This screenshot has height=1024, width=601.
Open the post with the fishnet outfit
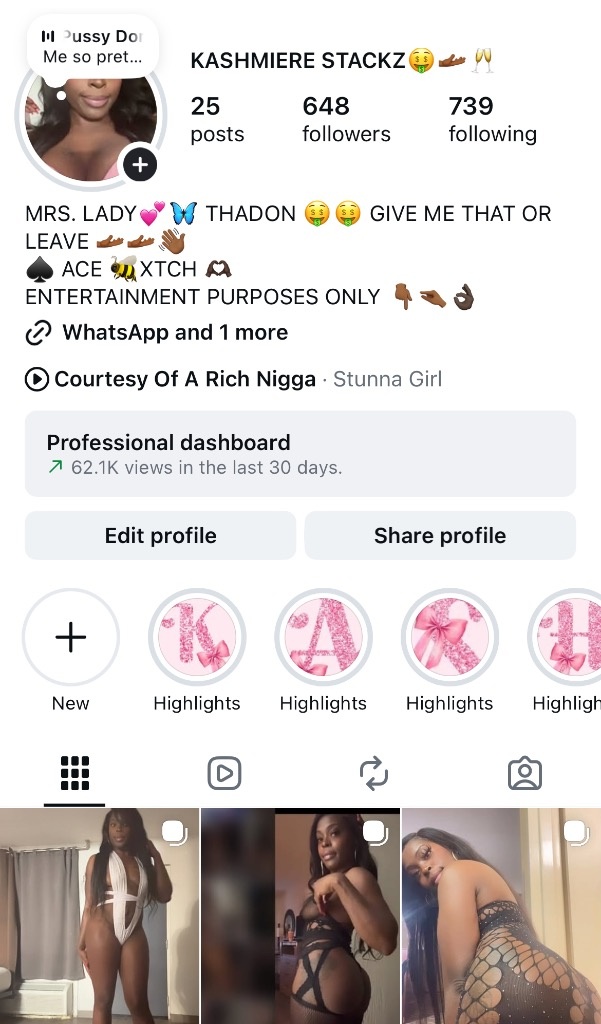click(501, 915)
